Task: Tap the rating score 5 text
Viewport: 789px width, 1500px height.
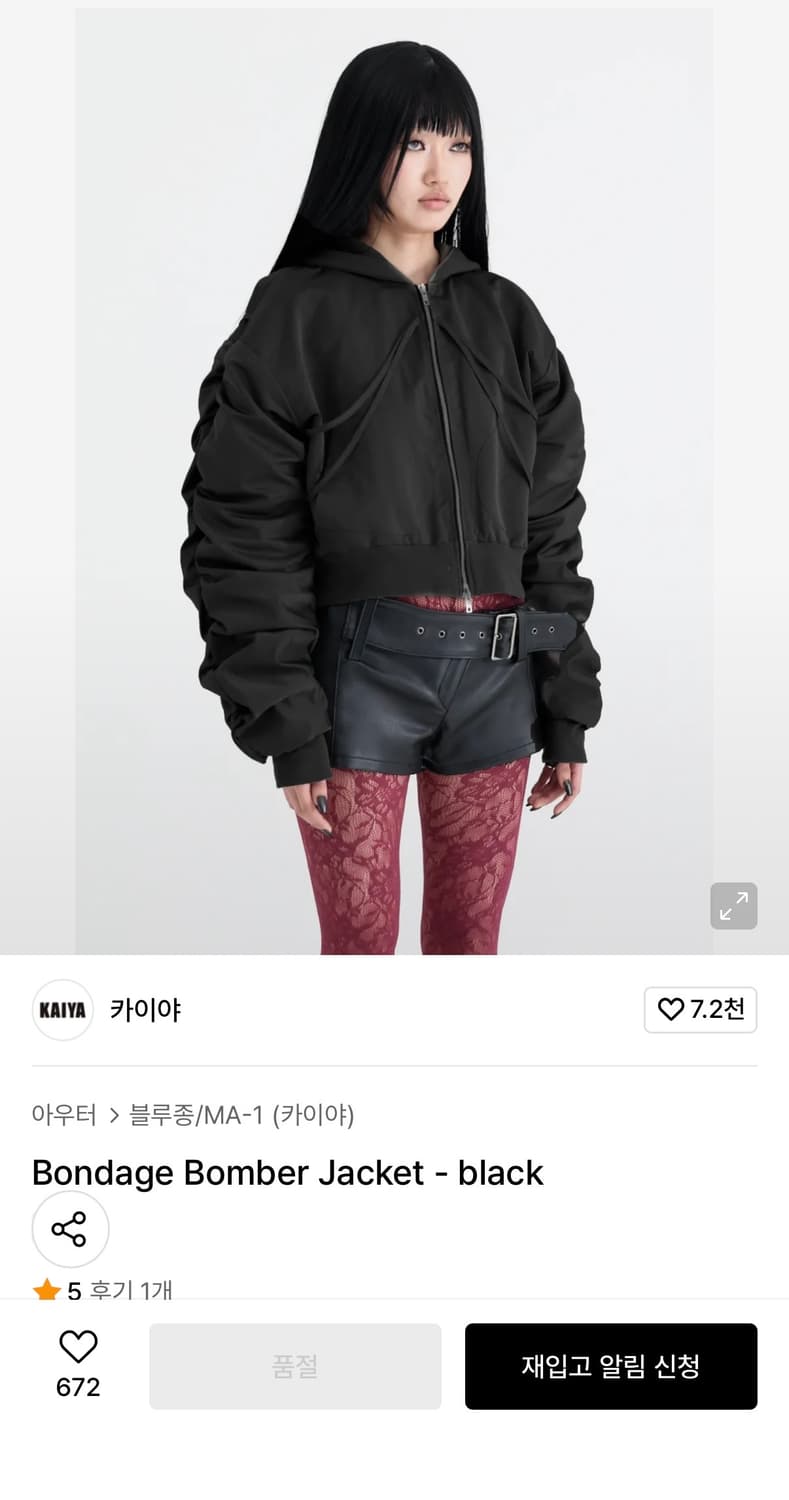Action: [x=74, y=1290]
